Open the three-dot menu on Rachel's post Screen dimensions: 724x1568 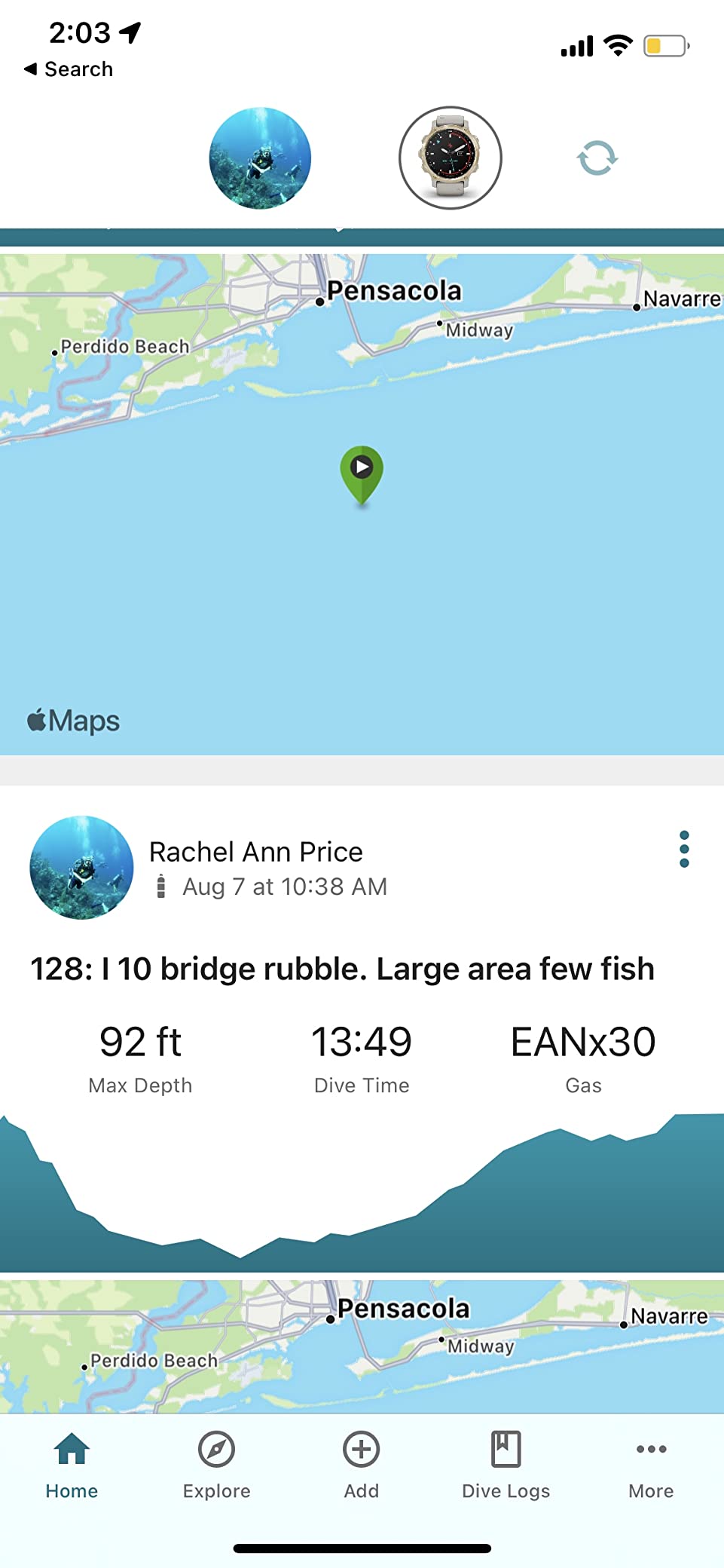[x=684, y=848]
